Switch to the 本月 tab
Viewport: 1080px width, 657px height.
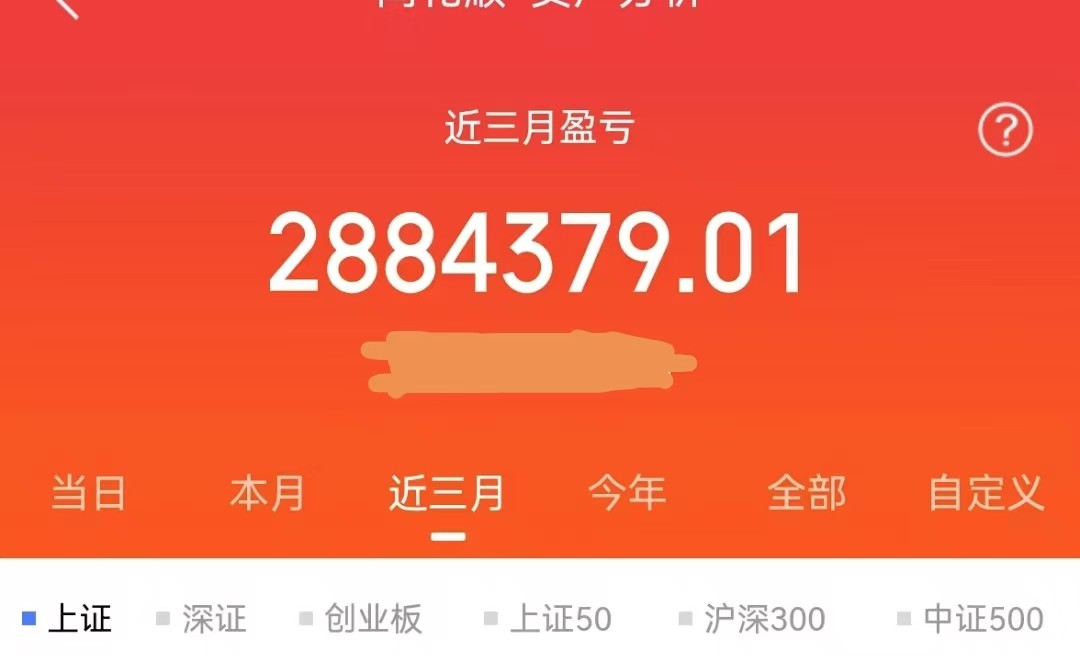click(x=267, y=493)
